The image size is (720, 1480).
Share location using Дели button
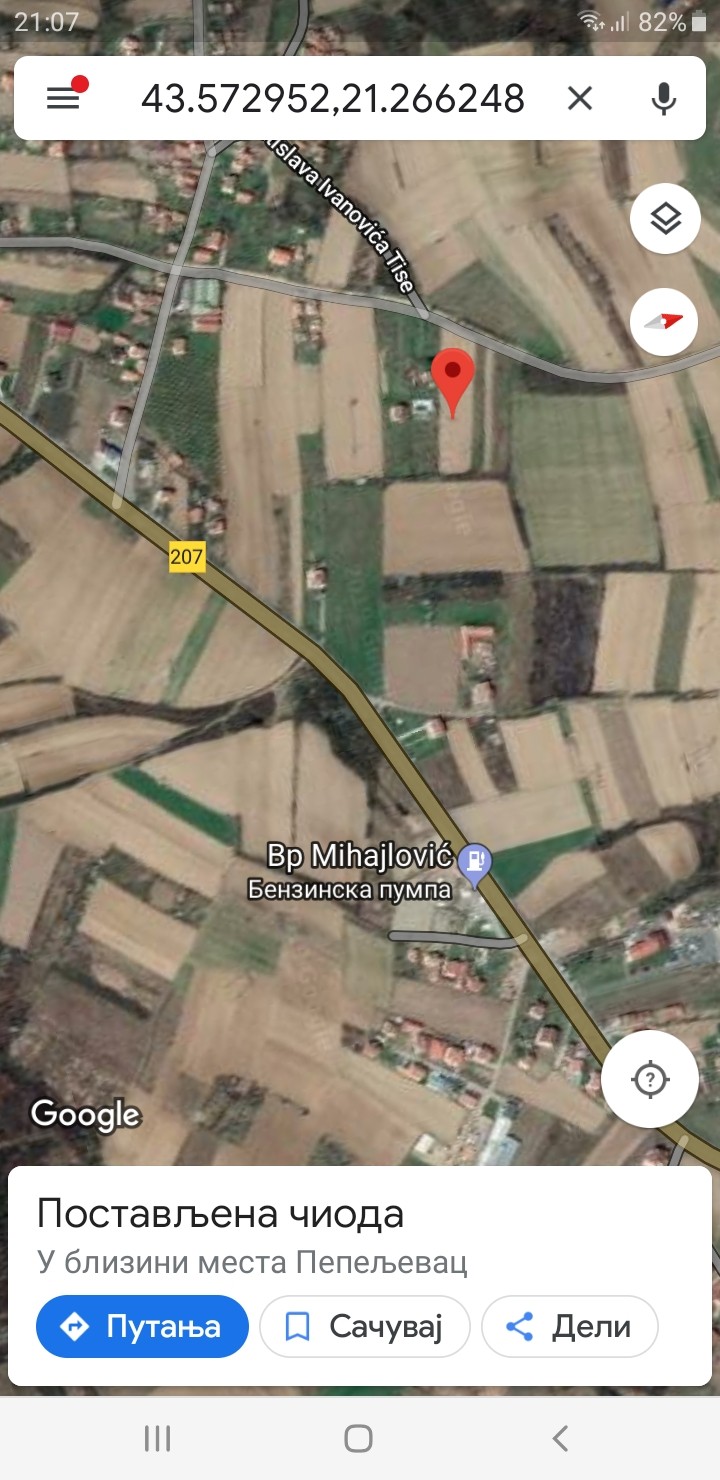coord(569,1327)
